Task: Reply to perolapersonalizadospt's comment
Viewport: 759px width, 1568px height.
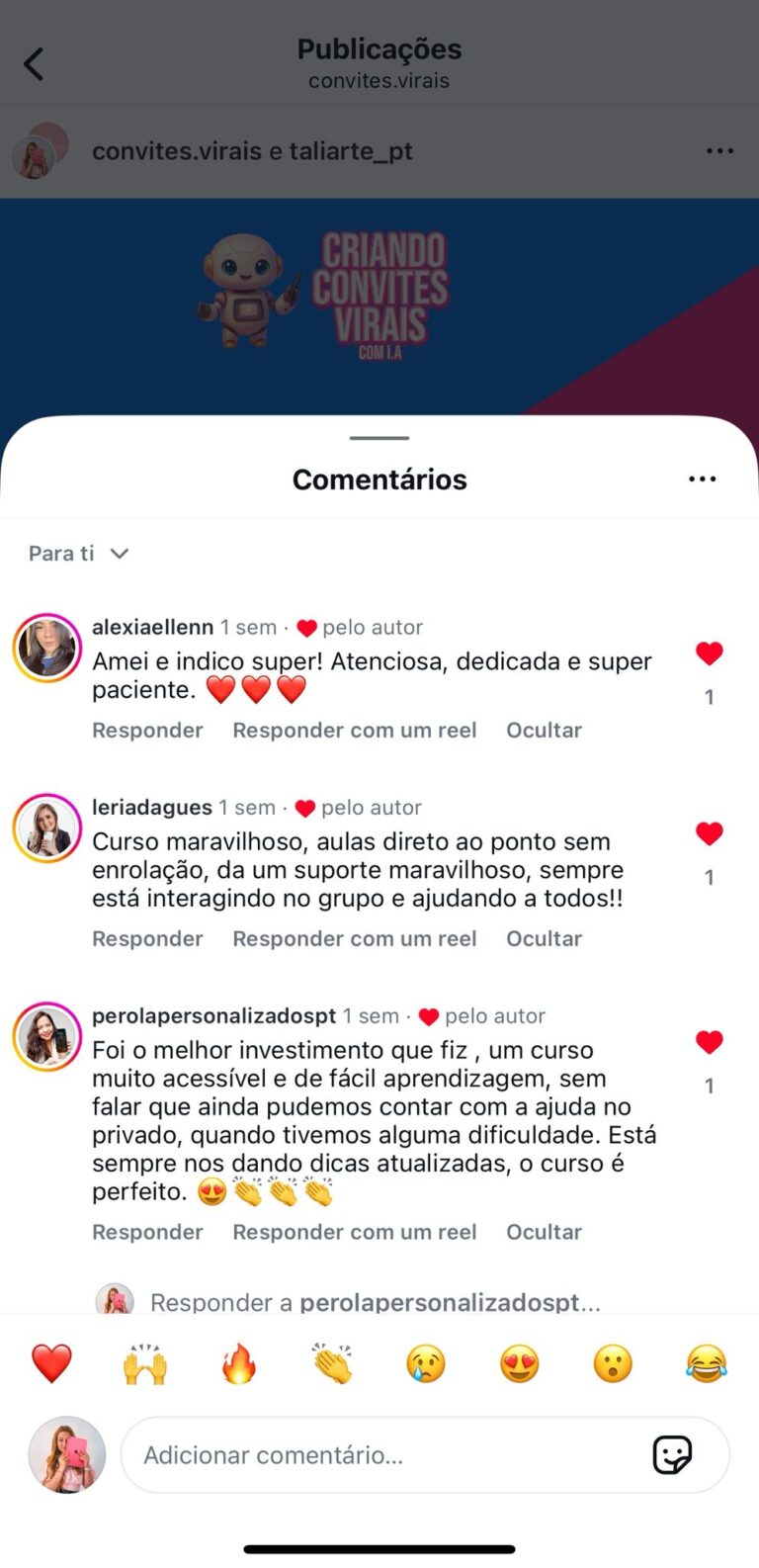Action: coord(147,1233)
